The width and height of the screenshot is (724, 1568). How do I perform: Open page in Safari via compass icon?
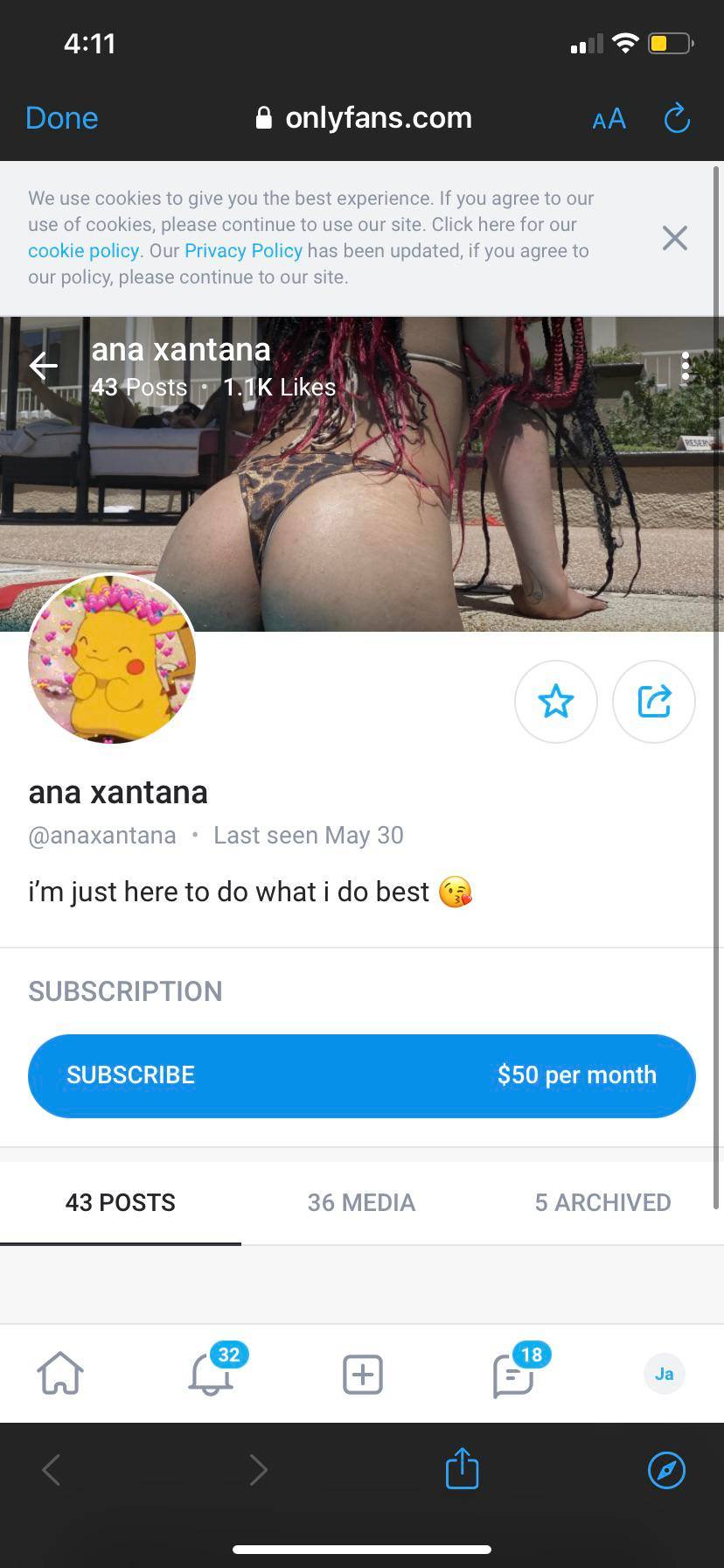point(666,1470)
